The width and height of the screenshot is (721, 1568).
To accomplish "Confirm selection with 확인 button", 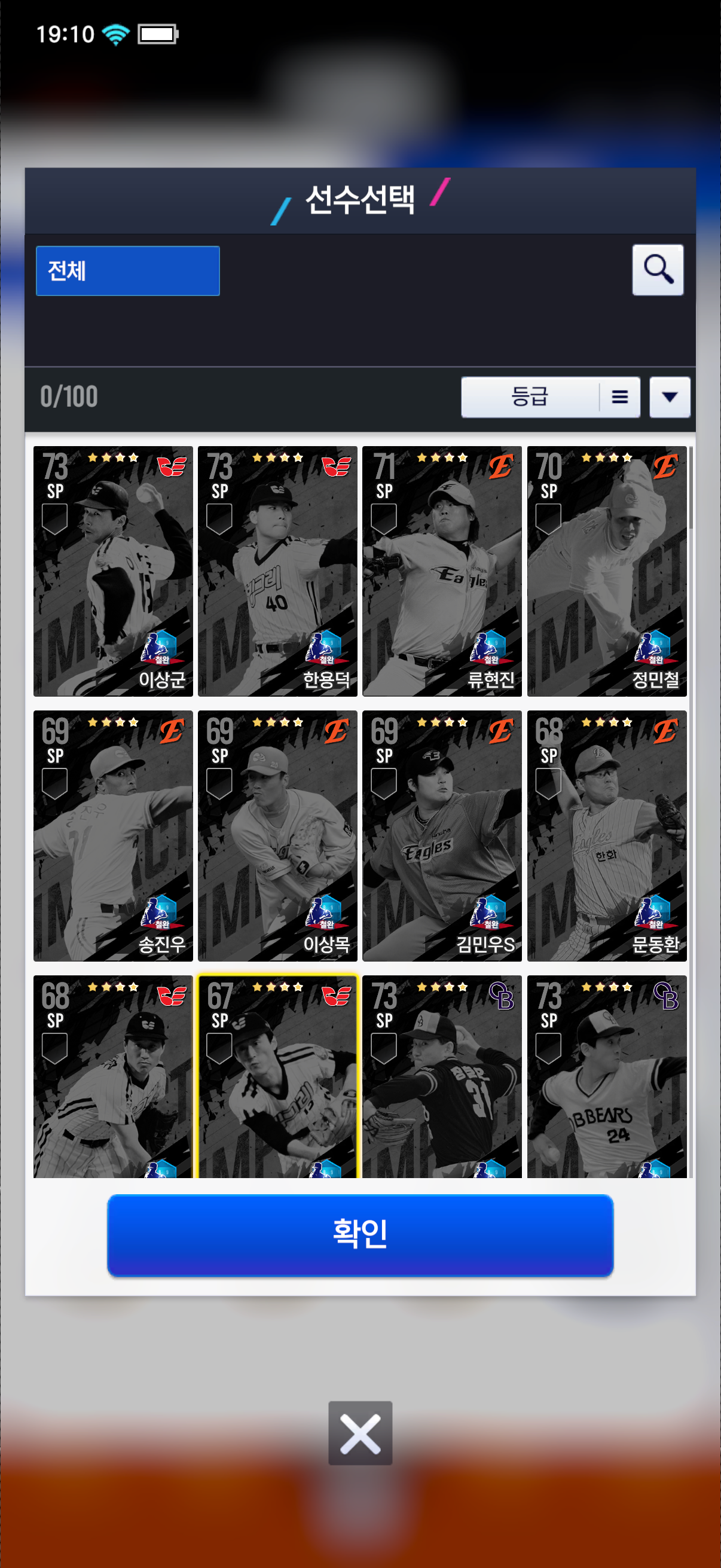I will pyautogui.click(x=360, y=1234).
